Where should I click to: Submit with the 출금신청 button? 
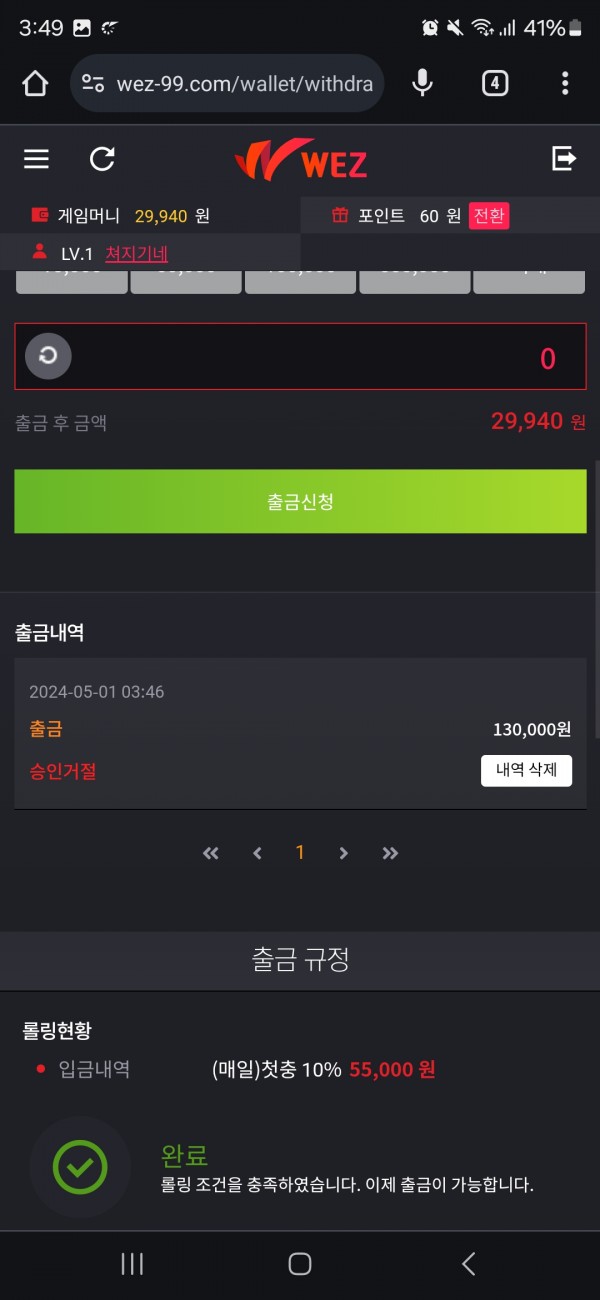[300, 501]
